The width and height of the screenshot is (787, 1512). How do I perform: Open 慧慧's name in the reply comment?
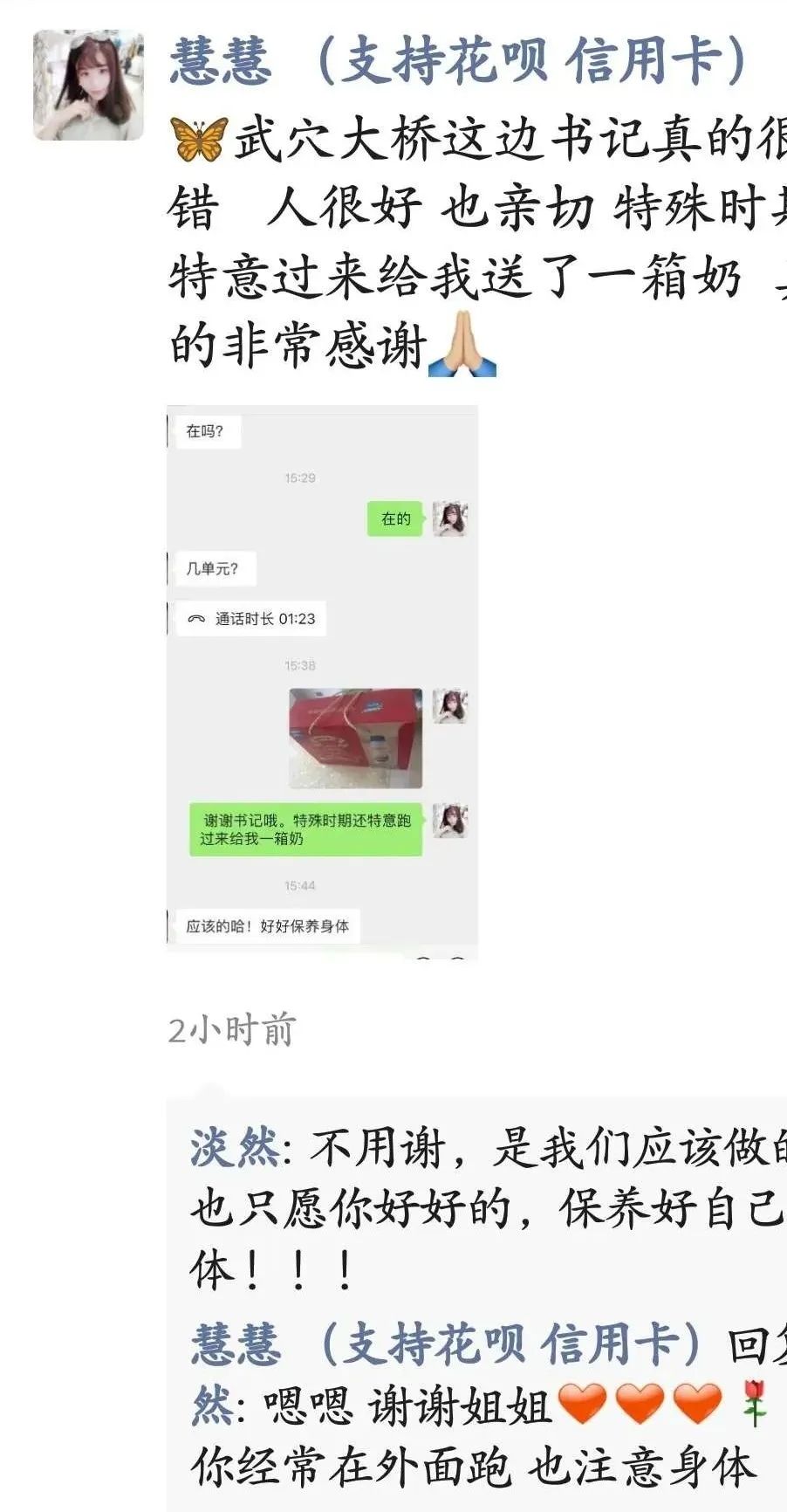point(445,1343)
